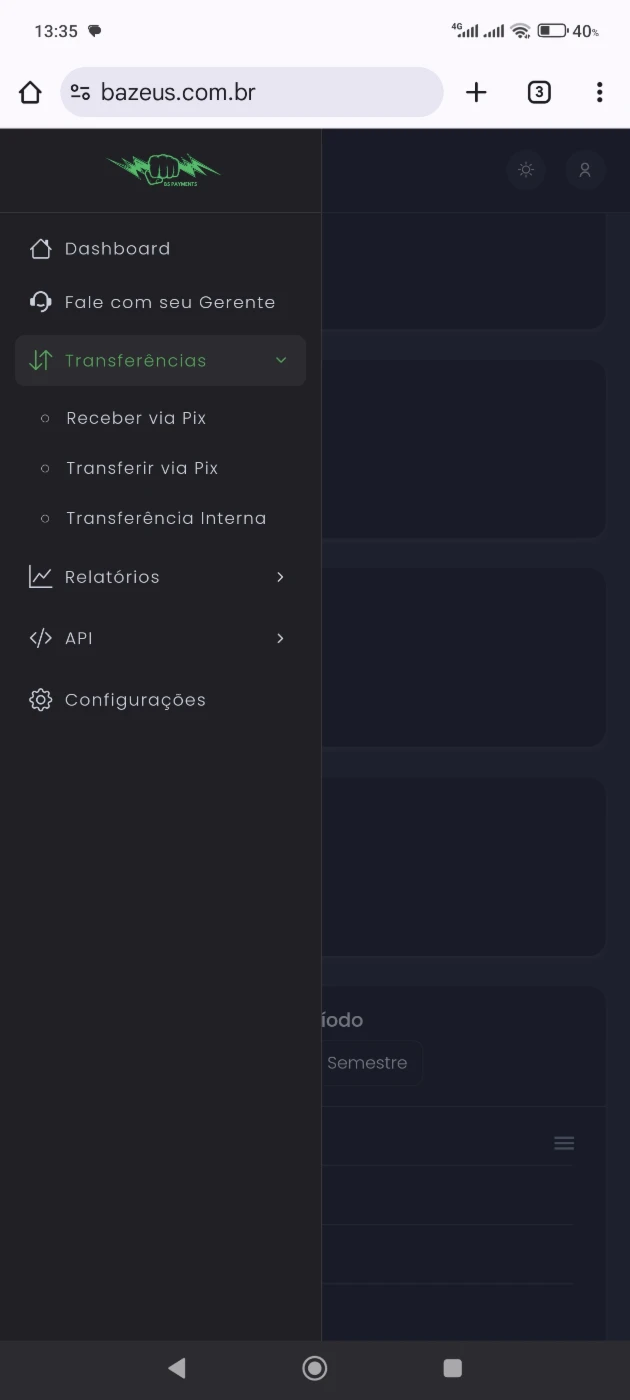This screenshot has width=630, height=1400.
Task: Select the Semestre period filter
Action: (x=368, y=1063)
